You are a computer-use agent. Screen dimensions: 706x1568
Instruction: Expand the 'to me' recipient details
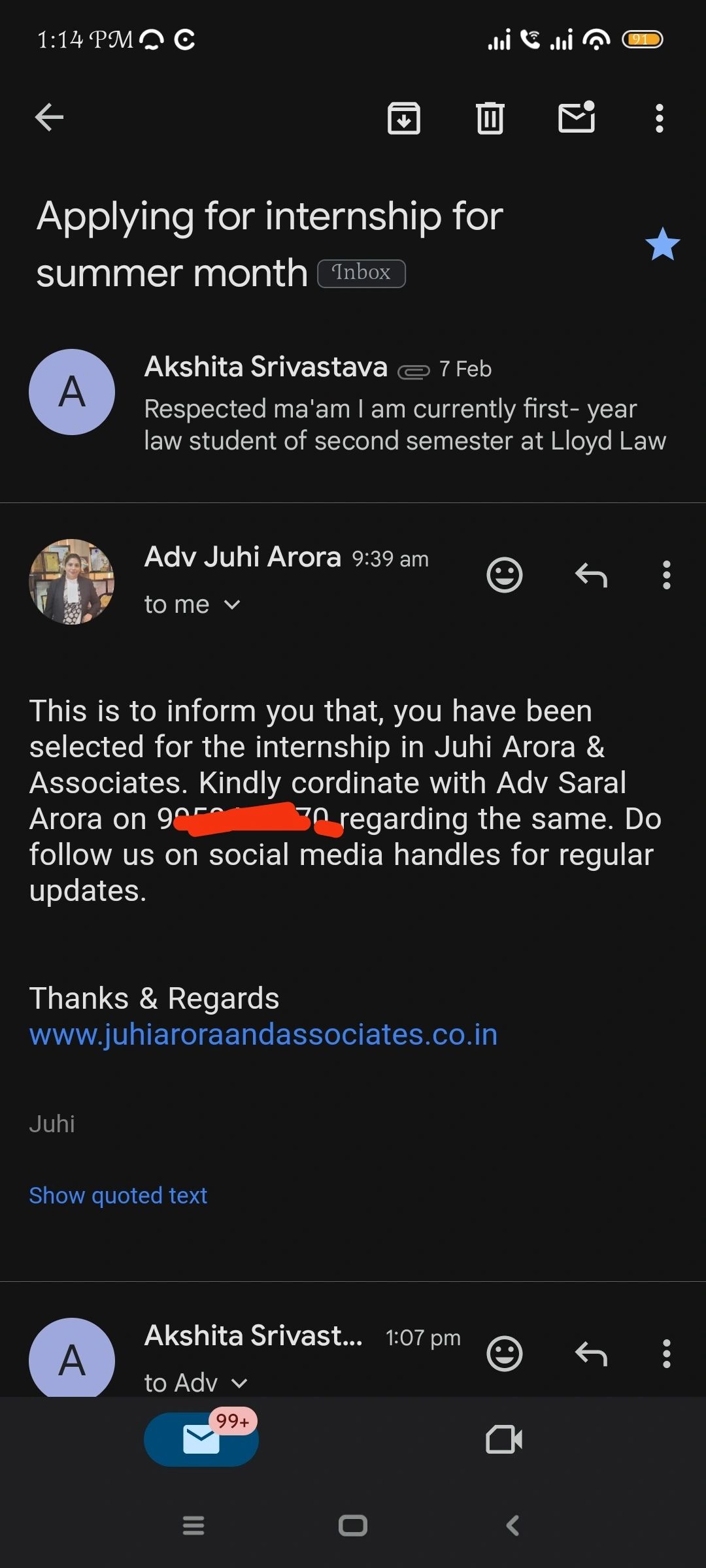[x=193, y=605]
